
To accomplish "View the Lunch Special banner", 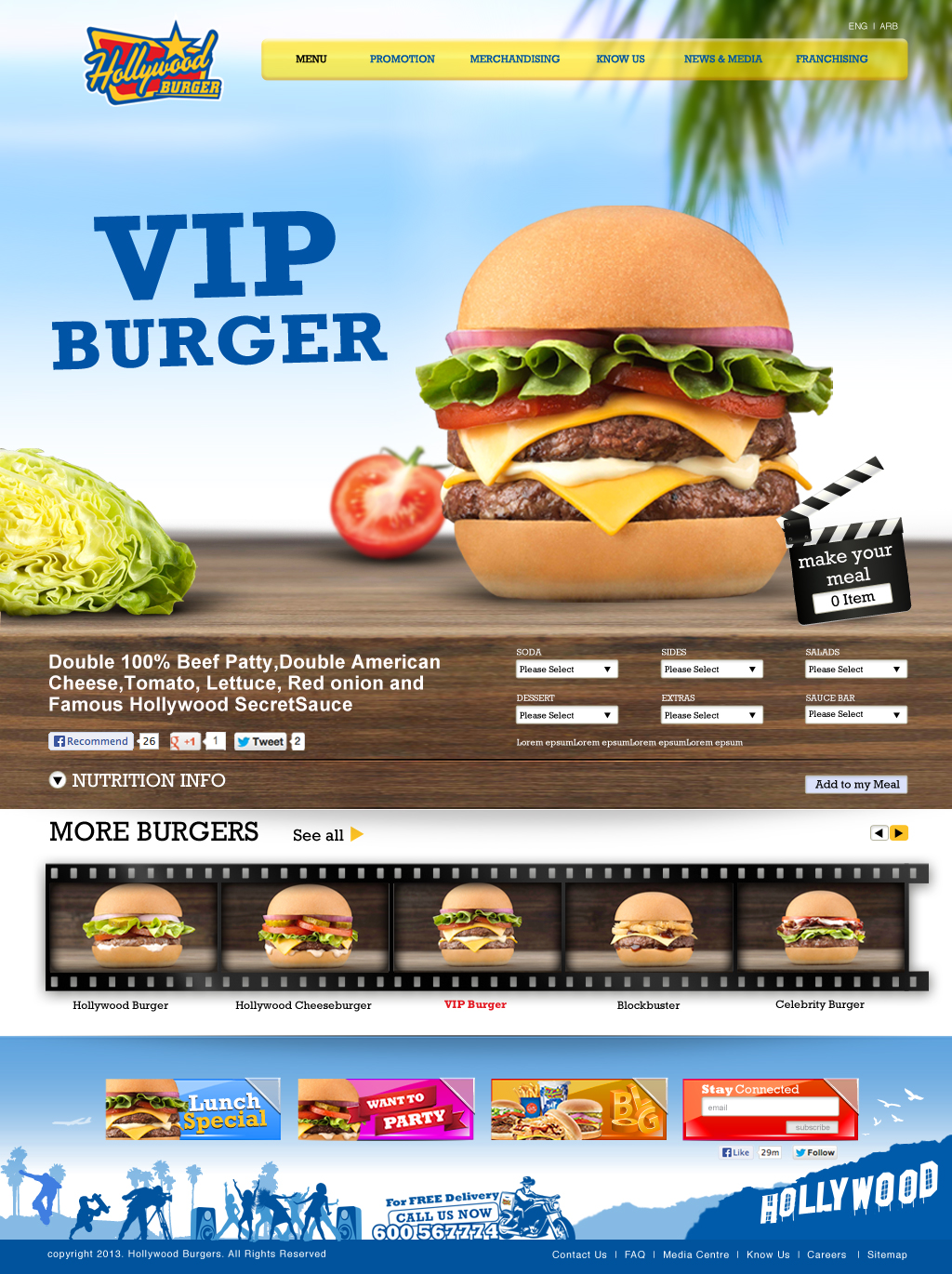I will pos(192,1108).
